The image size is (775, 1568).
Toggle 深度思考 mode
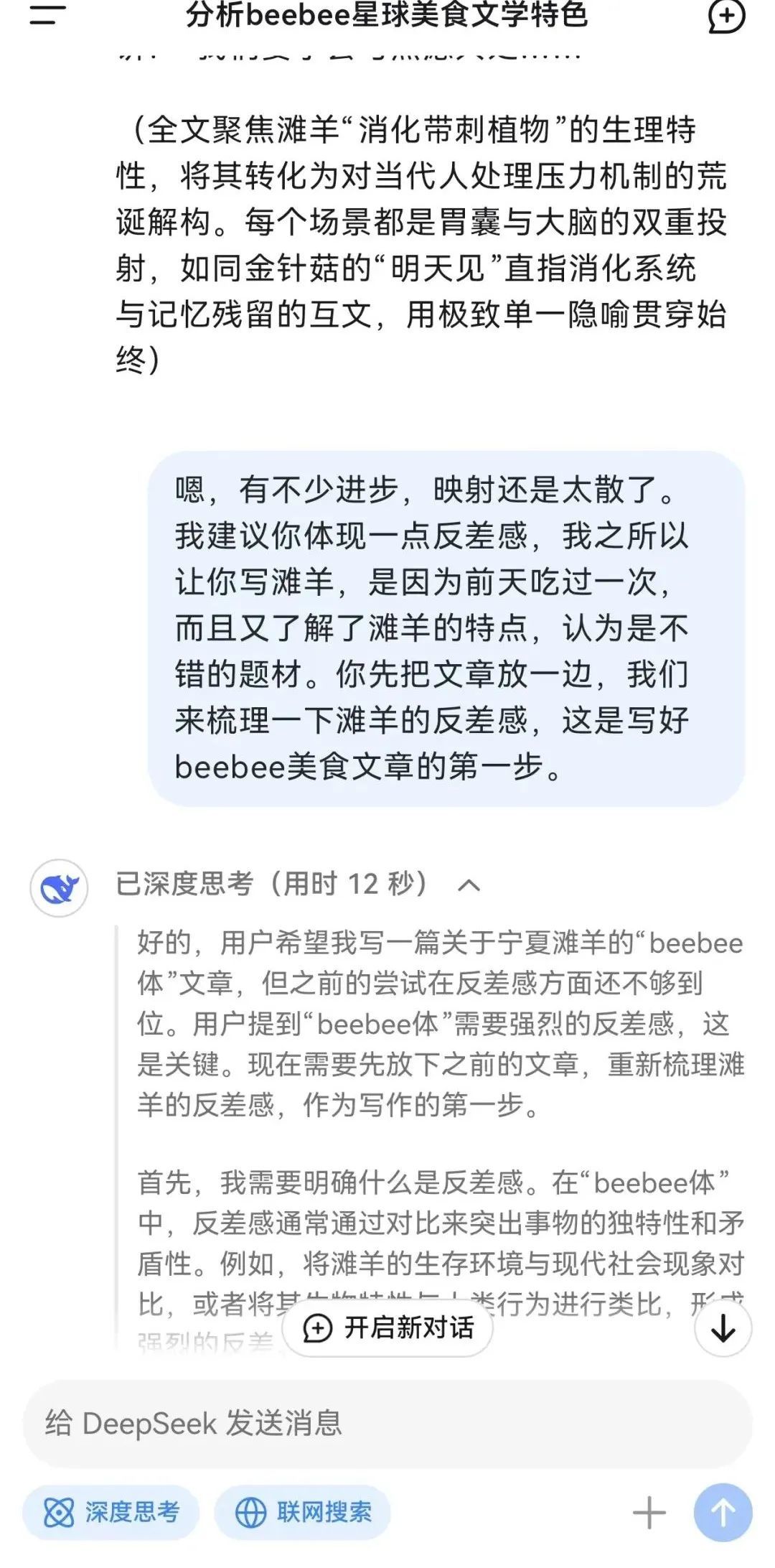[x=111, y=1512]
